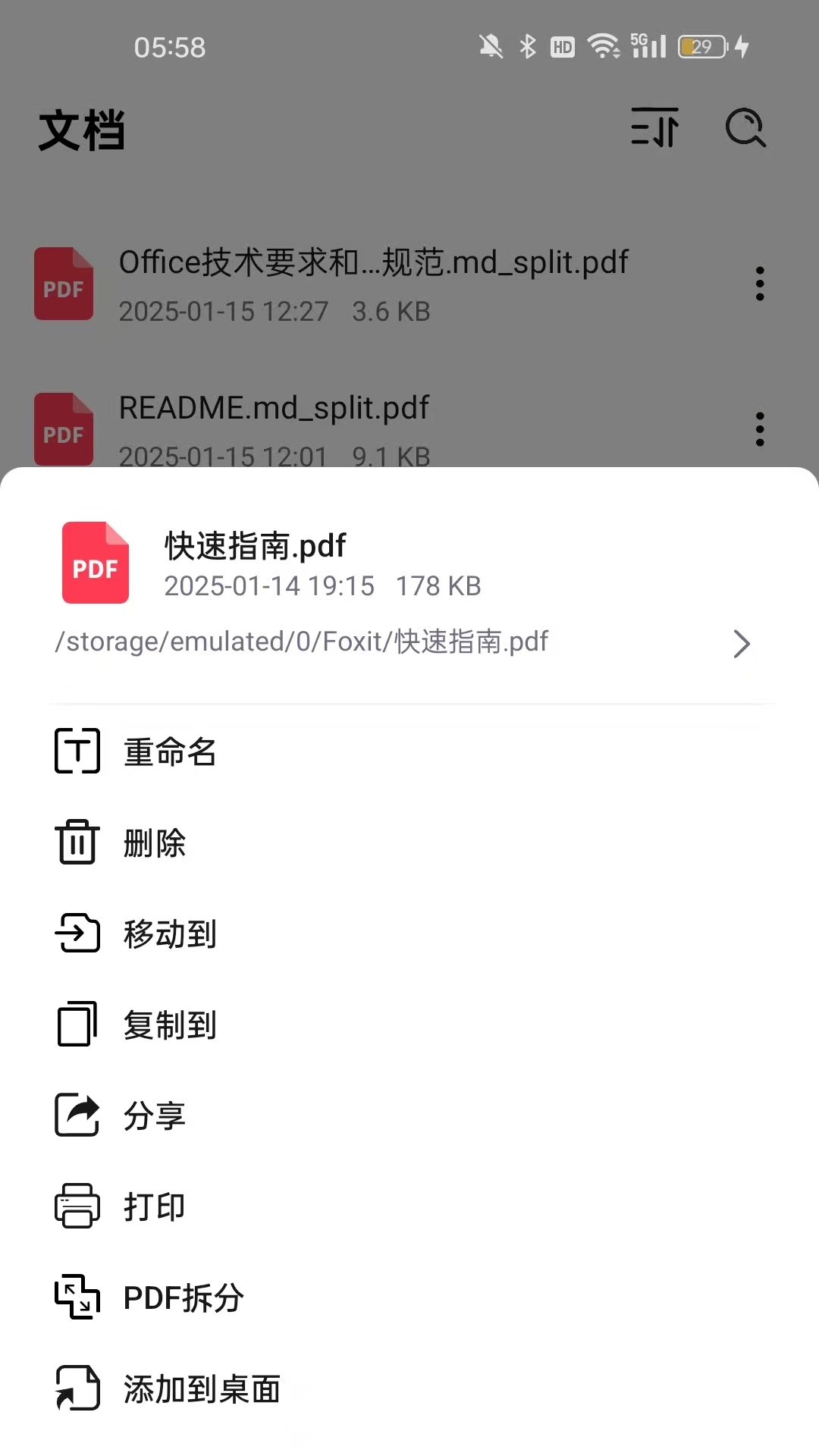
Task: Open the three-dot menu for Office技术要求 PDF
Action: click(760, 284)
